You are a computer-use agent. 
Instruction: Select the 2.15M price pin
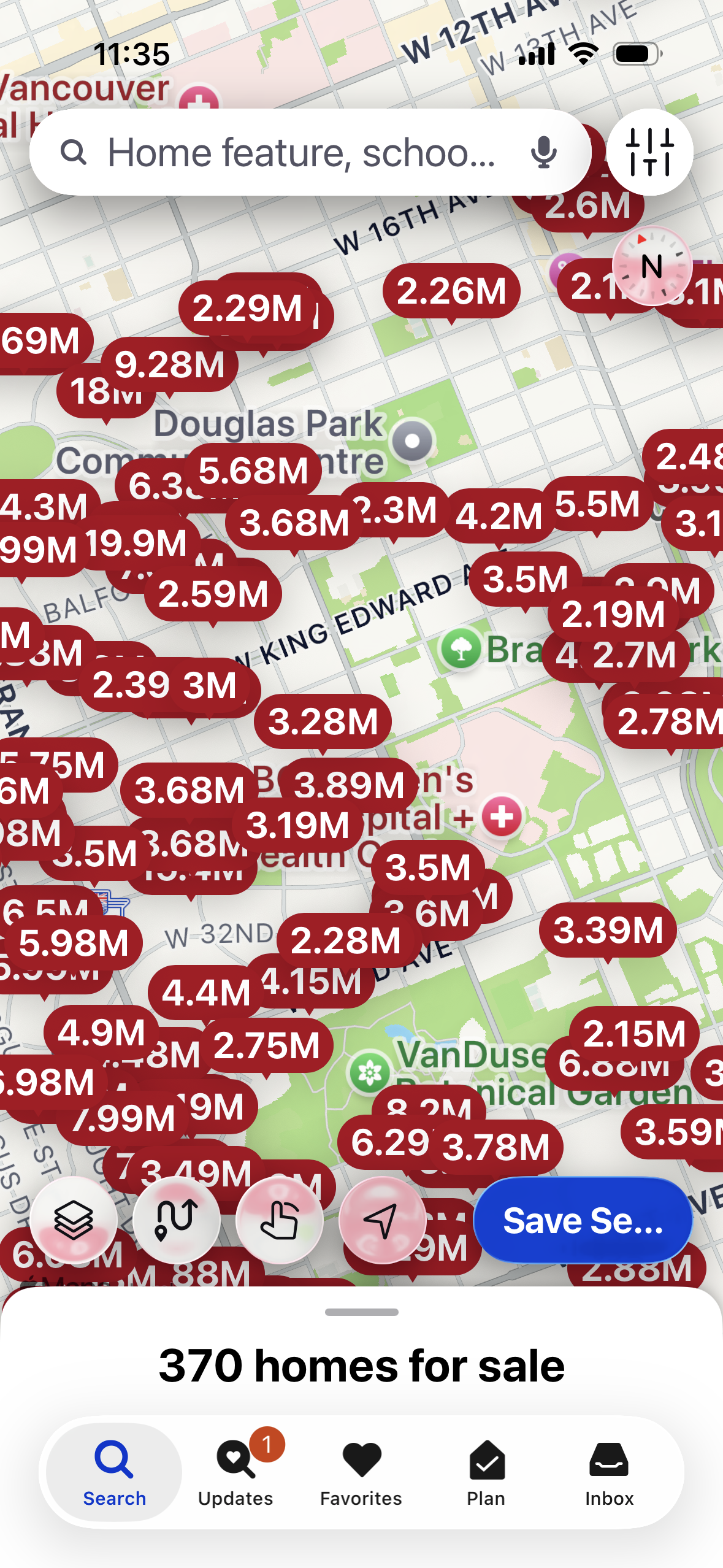tap(634, 1034)
